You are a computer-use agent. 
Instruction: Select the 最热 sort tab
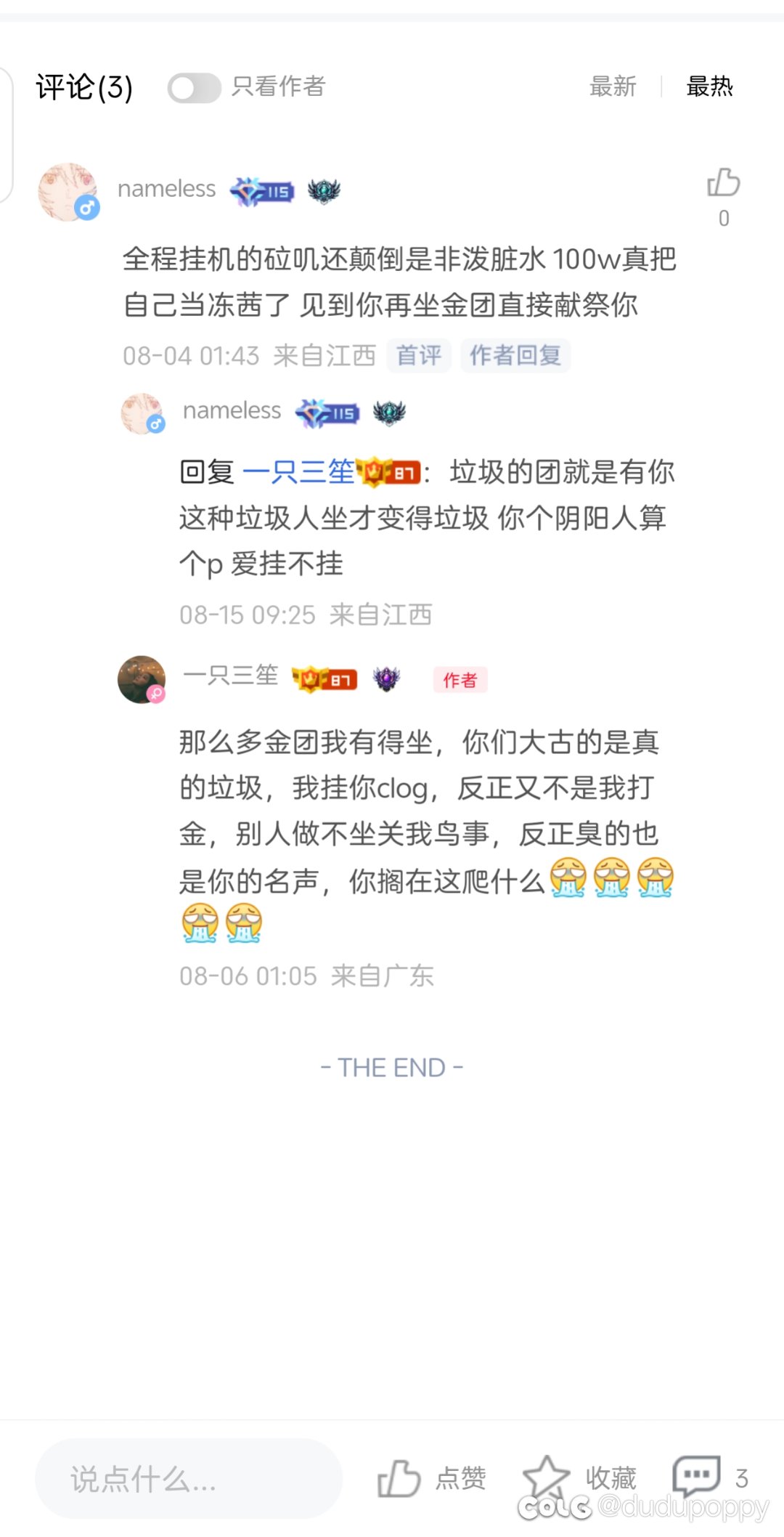709,87
